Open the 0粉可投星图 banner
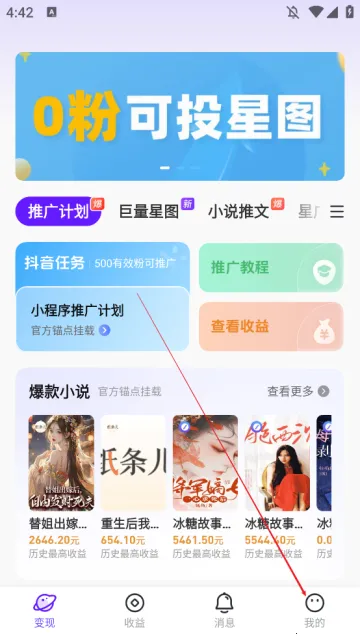The height and width of the screenshot is (640, 360). 180,116
